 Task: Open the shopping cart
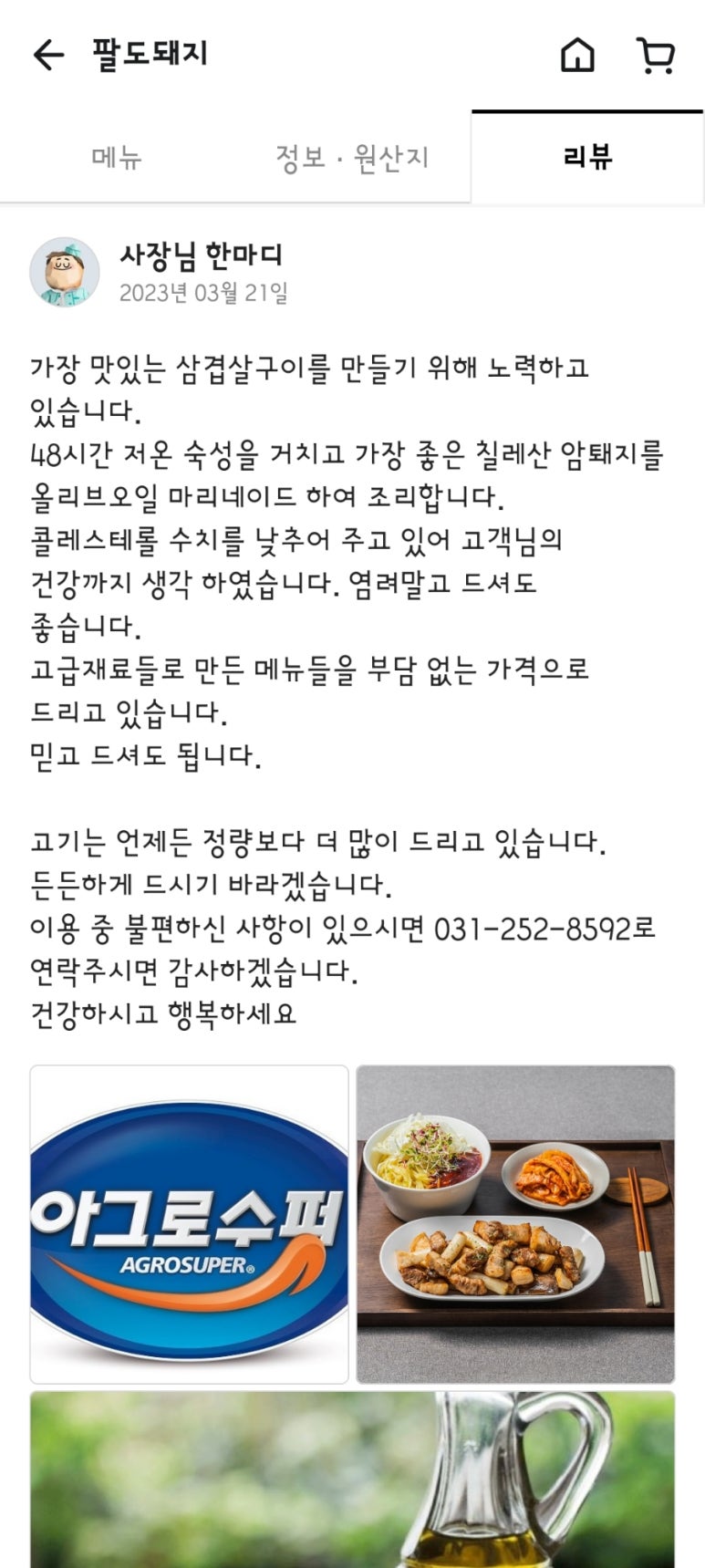(x=655, y=55)
